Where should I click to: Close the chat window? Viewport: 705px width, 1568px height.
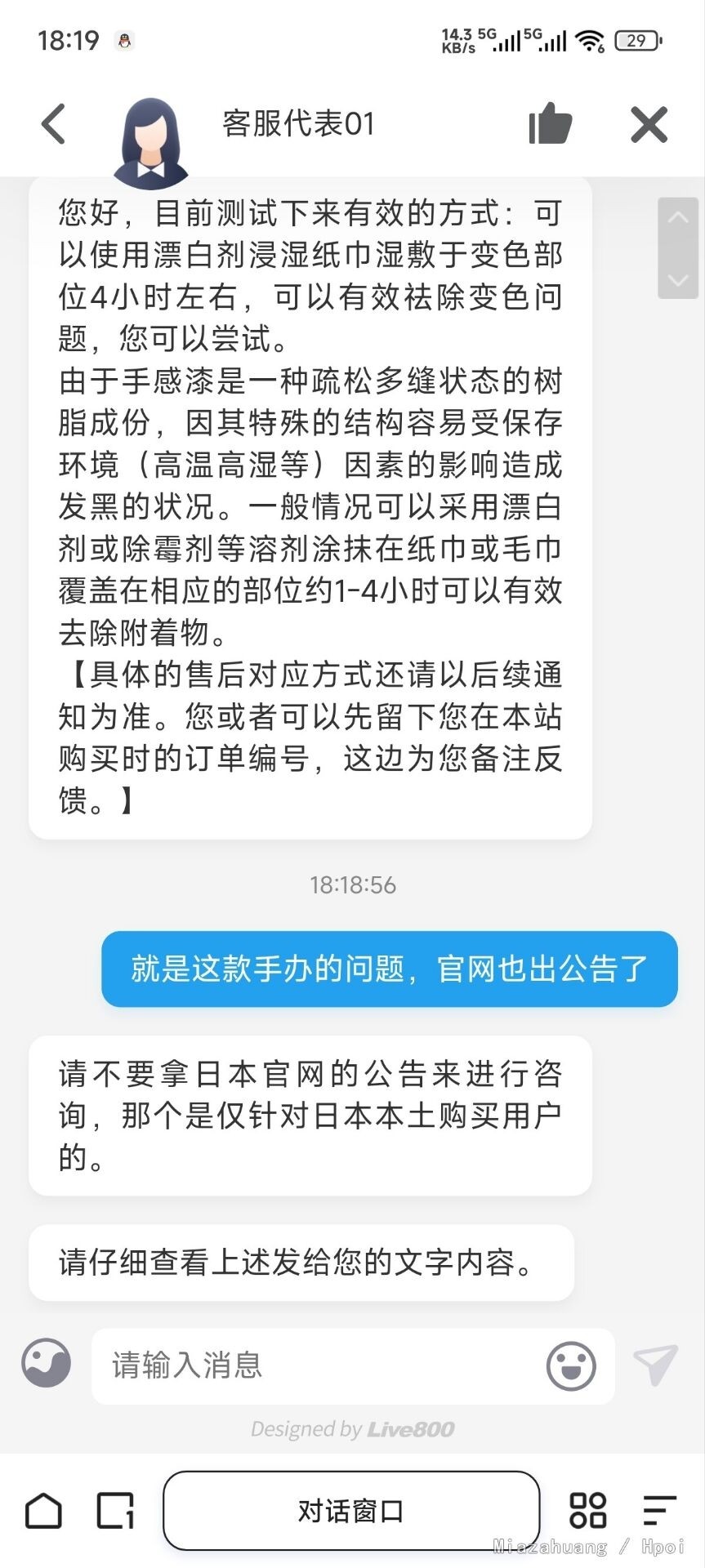(x=649, y=125)
